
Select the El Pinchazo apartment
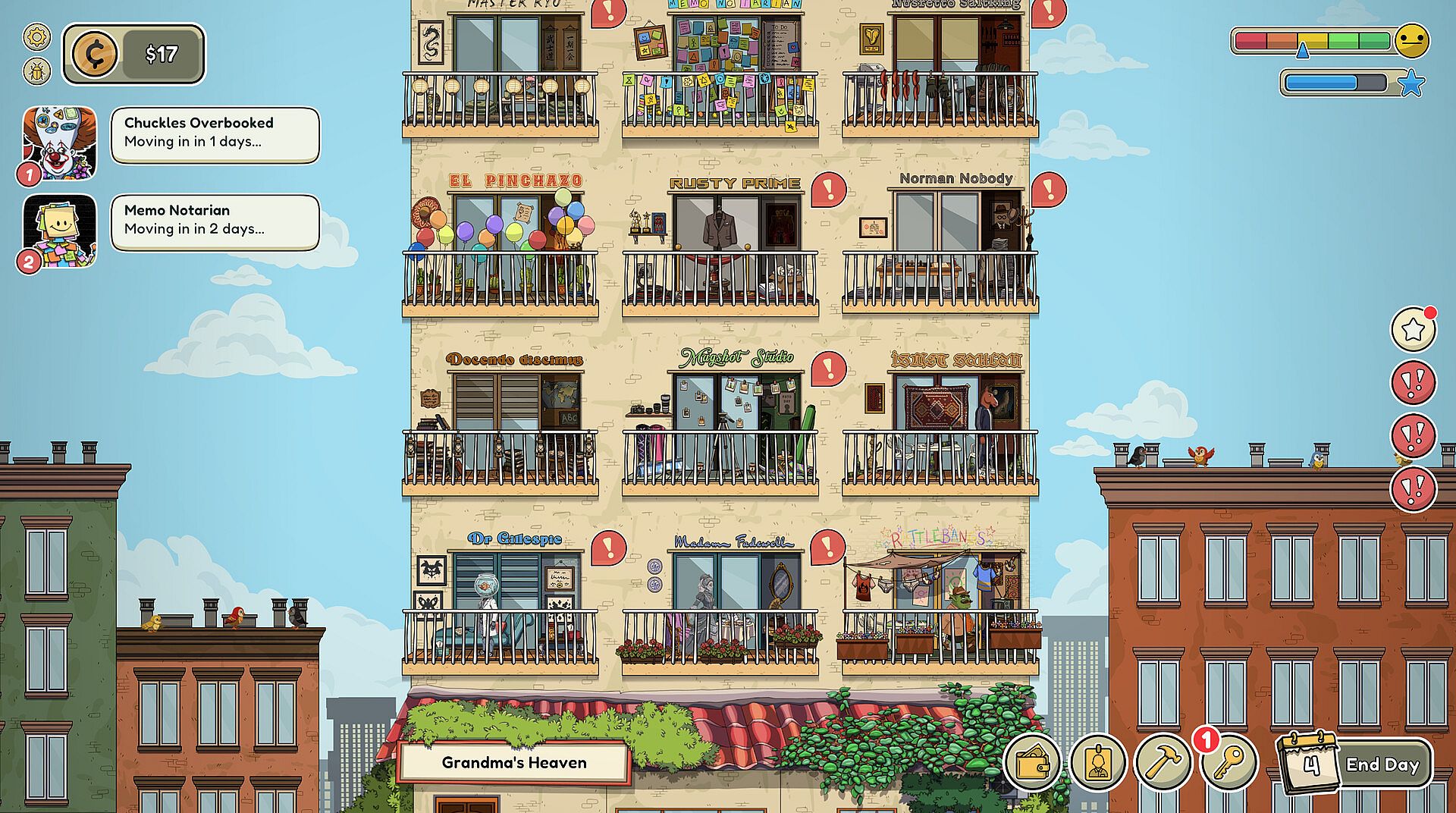(500, 244)
